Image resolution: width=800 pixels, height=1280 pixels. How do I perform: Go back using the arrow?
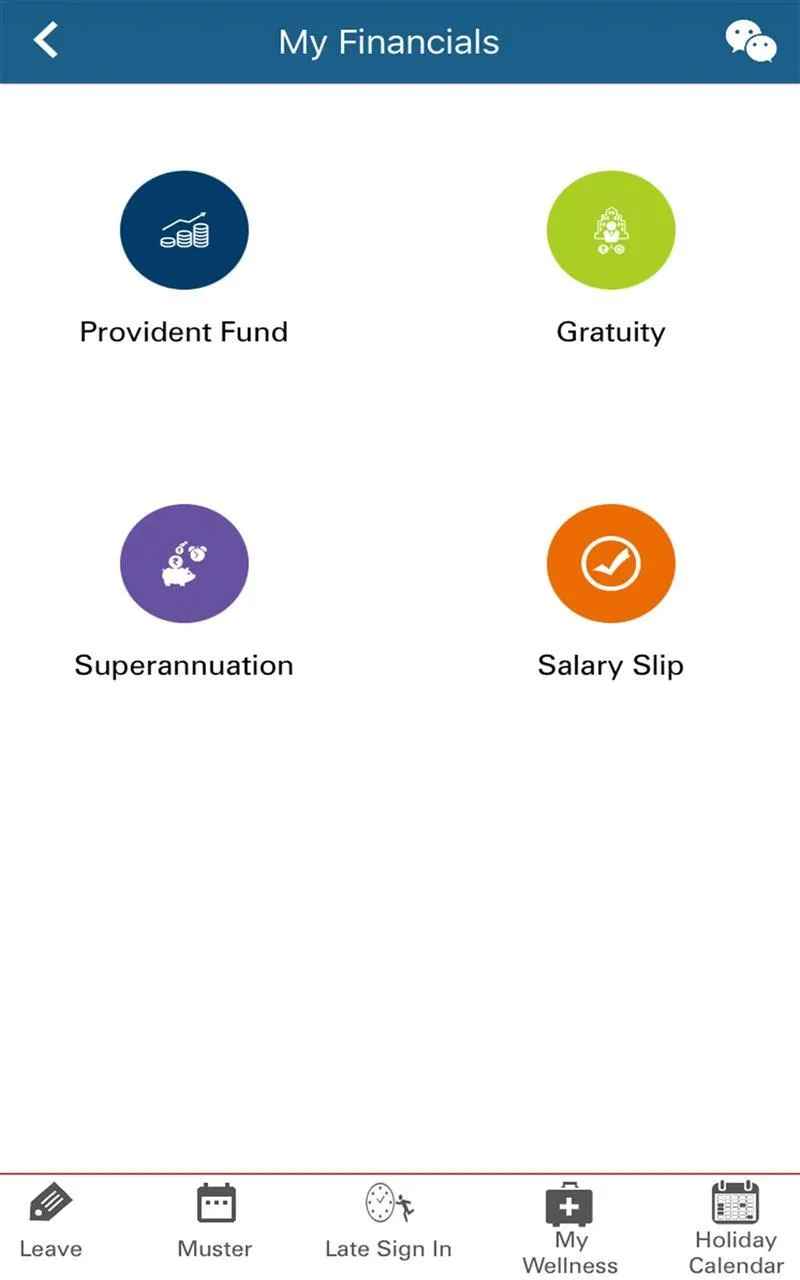pyautogui.click(x=44, y=42)
